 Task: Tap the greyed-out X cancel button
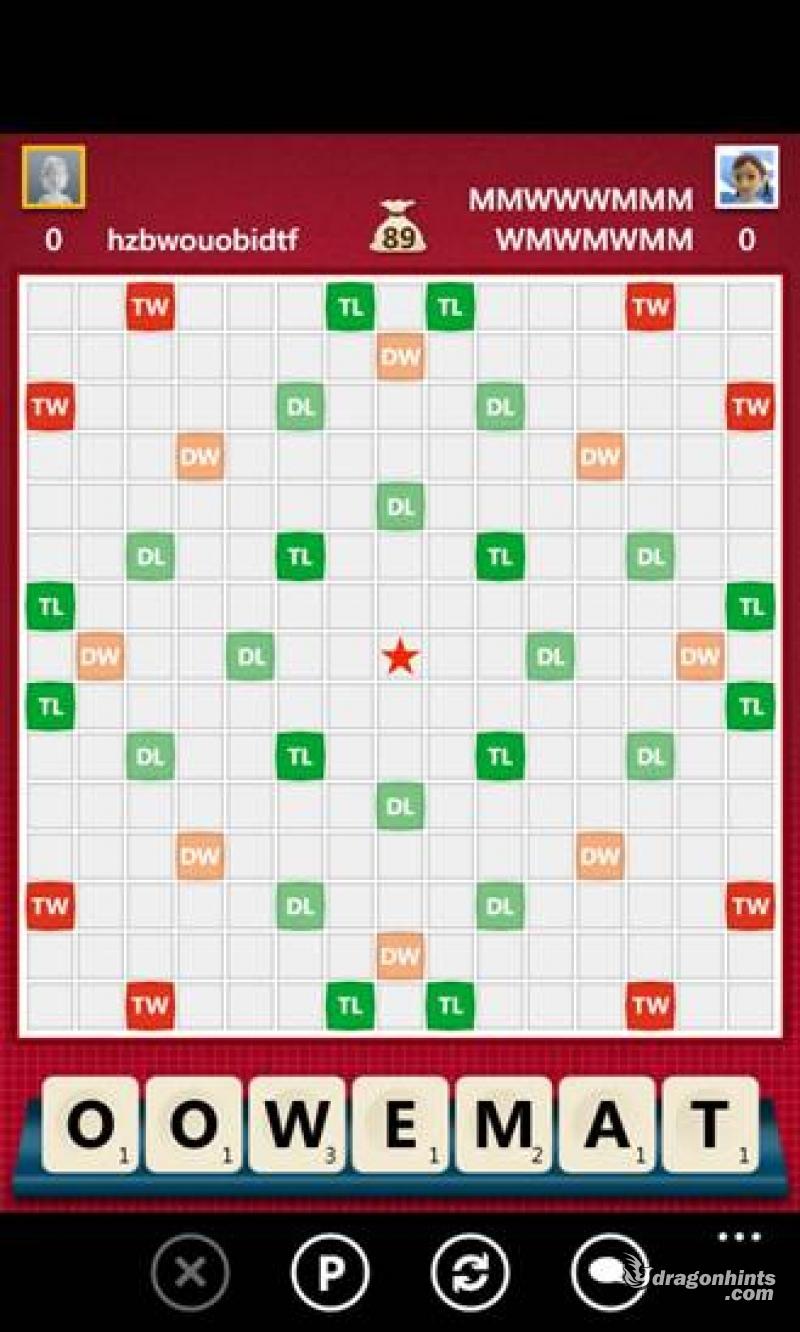(x=190, y=1273)
